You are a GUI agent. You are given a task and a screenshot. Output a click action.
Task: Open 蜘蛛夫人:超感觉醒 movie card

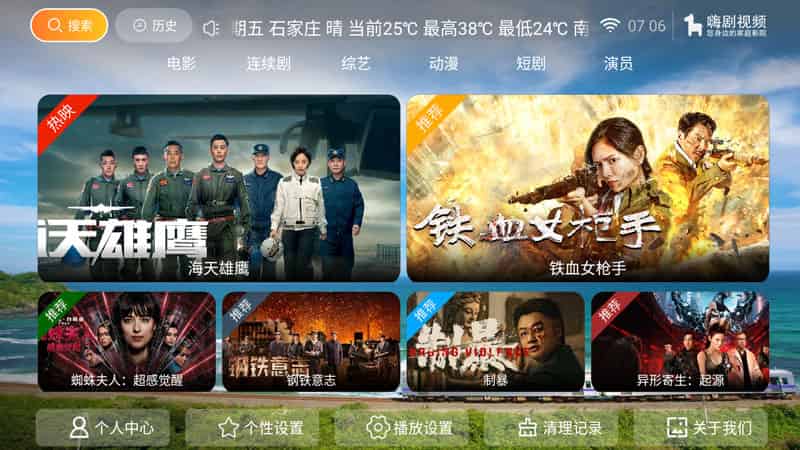tap(126, 341)
